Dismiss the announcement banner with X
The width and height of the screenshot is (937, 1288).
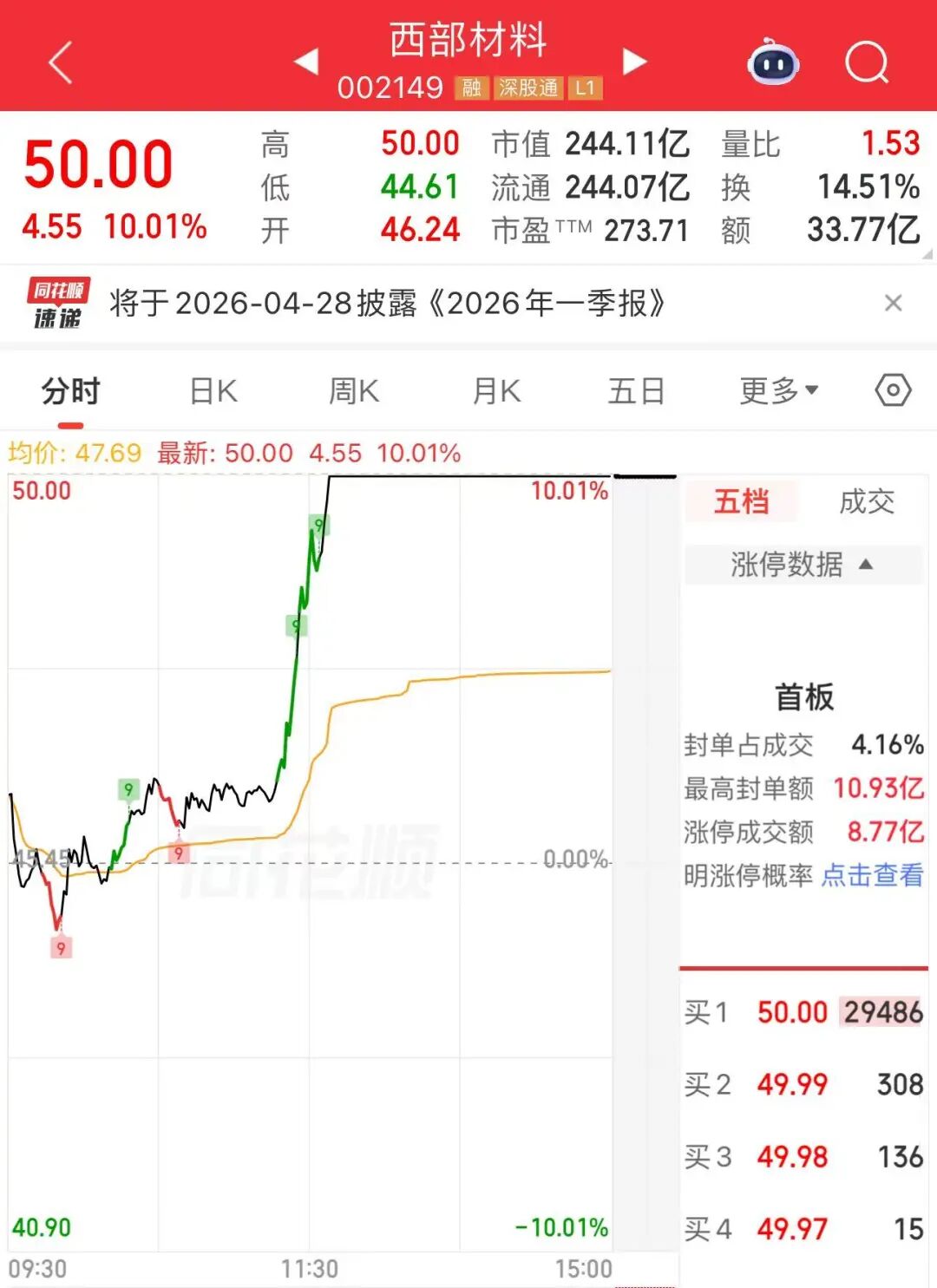tap(894, 304)
